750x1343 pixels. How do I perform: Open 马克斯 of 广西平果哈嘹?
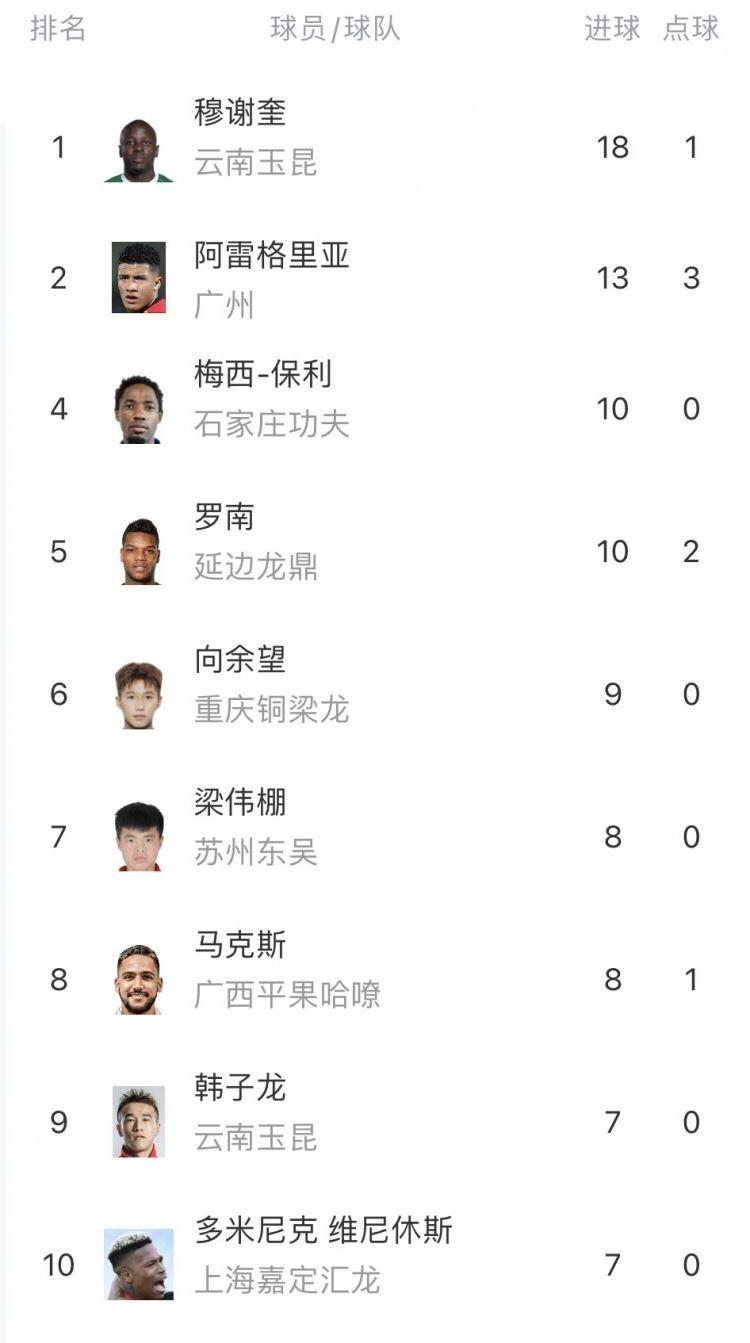375,979
